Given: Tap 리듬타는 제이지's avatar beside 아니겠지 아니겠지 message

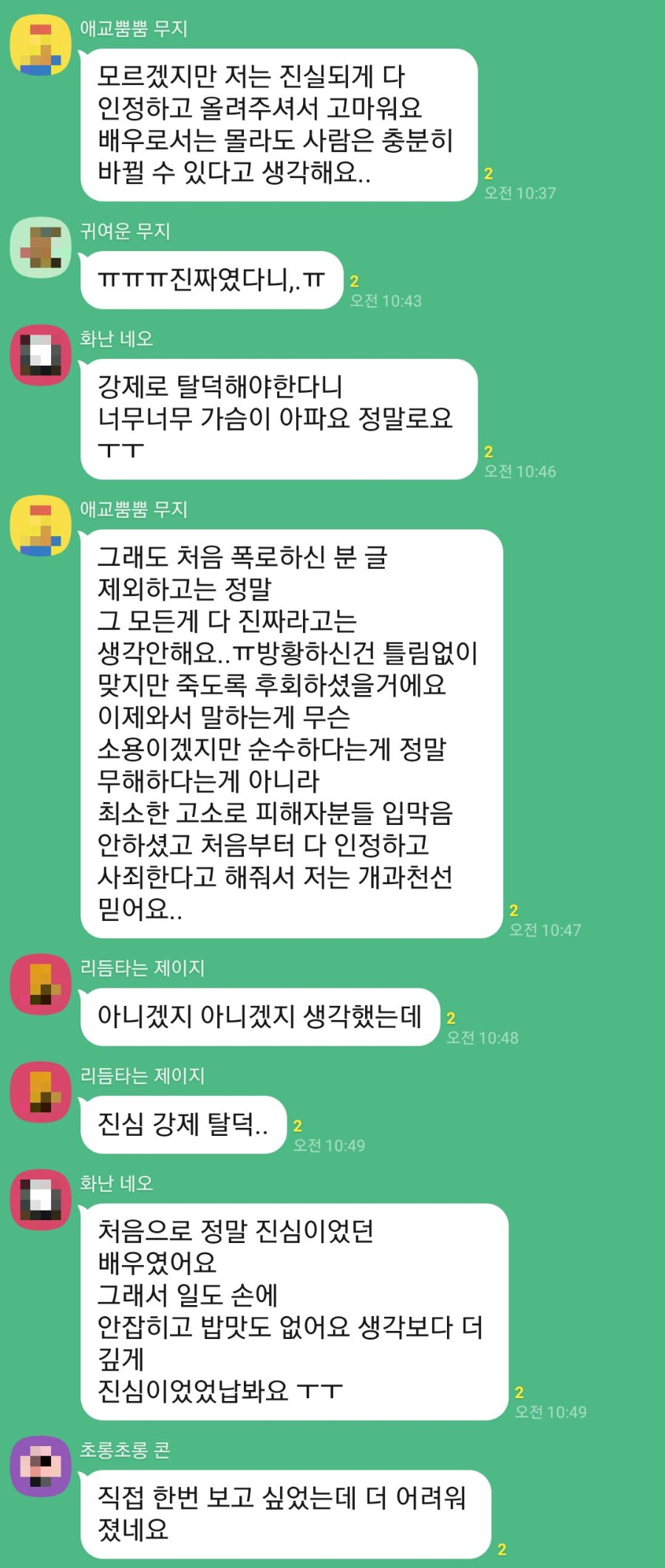Looking at the screenshot, I should (x=41, y=984).
